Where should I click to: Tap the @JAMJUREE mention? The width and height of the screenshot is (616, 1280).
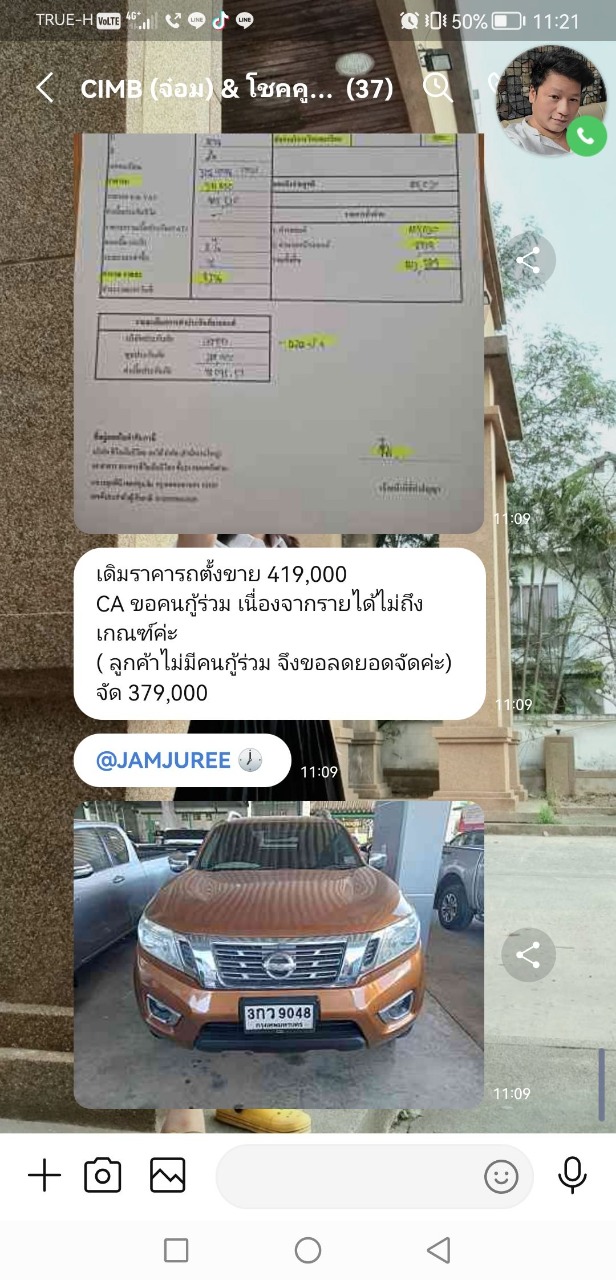(163, 760)
